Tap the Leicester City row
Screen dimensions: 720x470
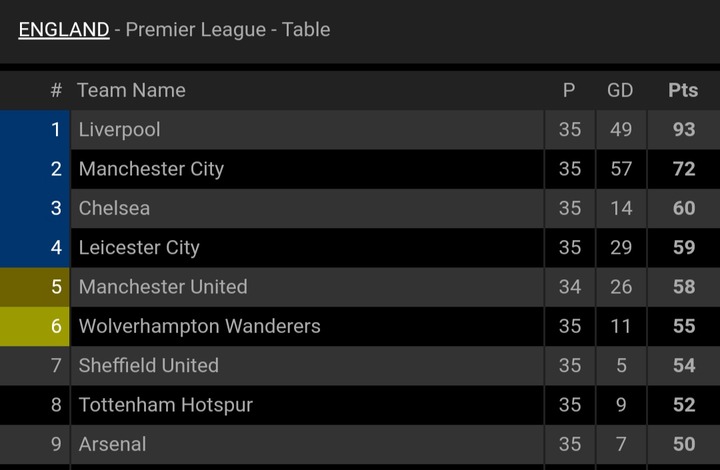139,248
